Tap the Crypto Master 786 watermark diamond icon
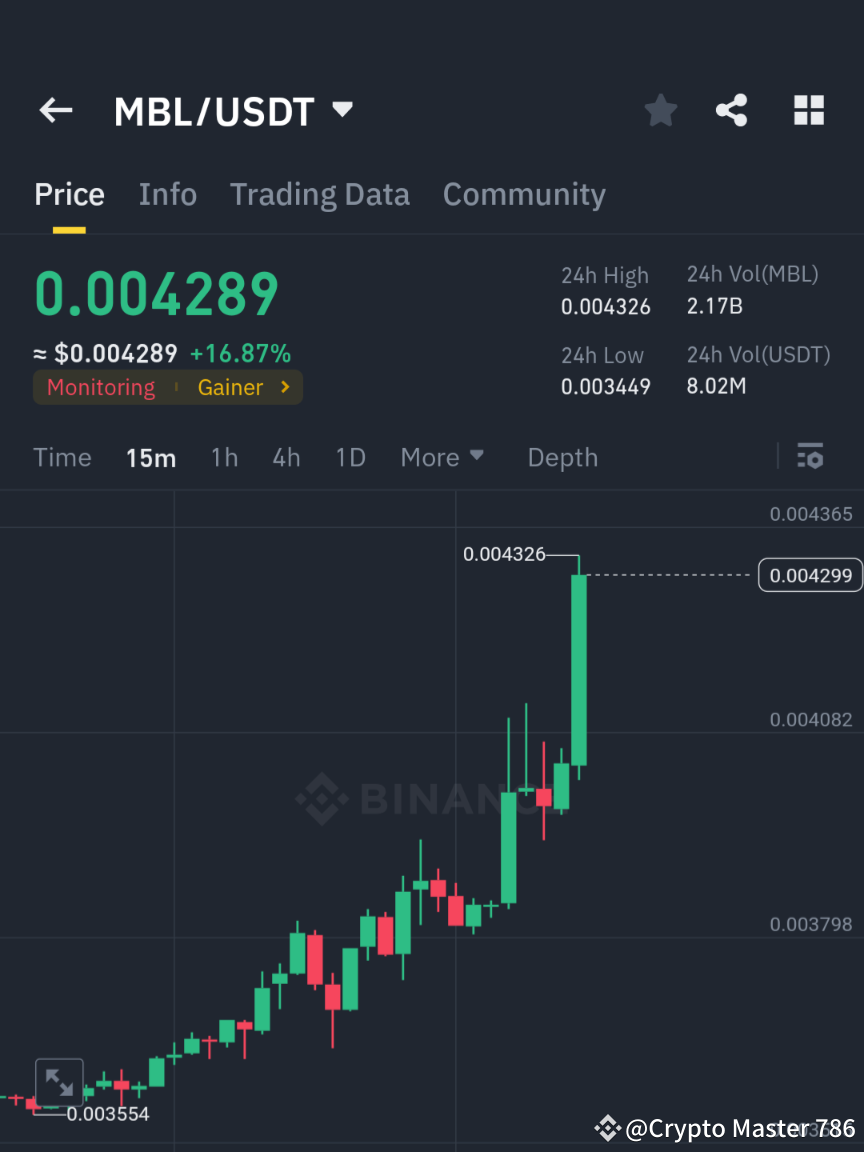This screenshot has width=864, height=1152. [x=607, y=1128]
